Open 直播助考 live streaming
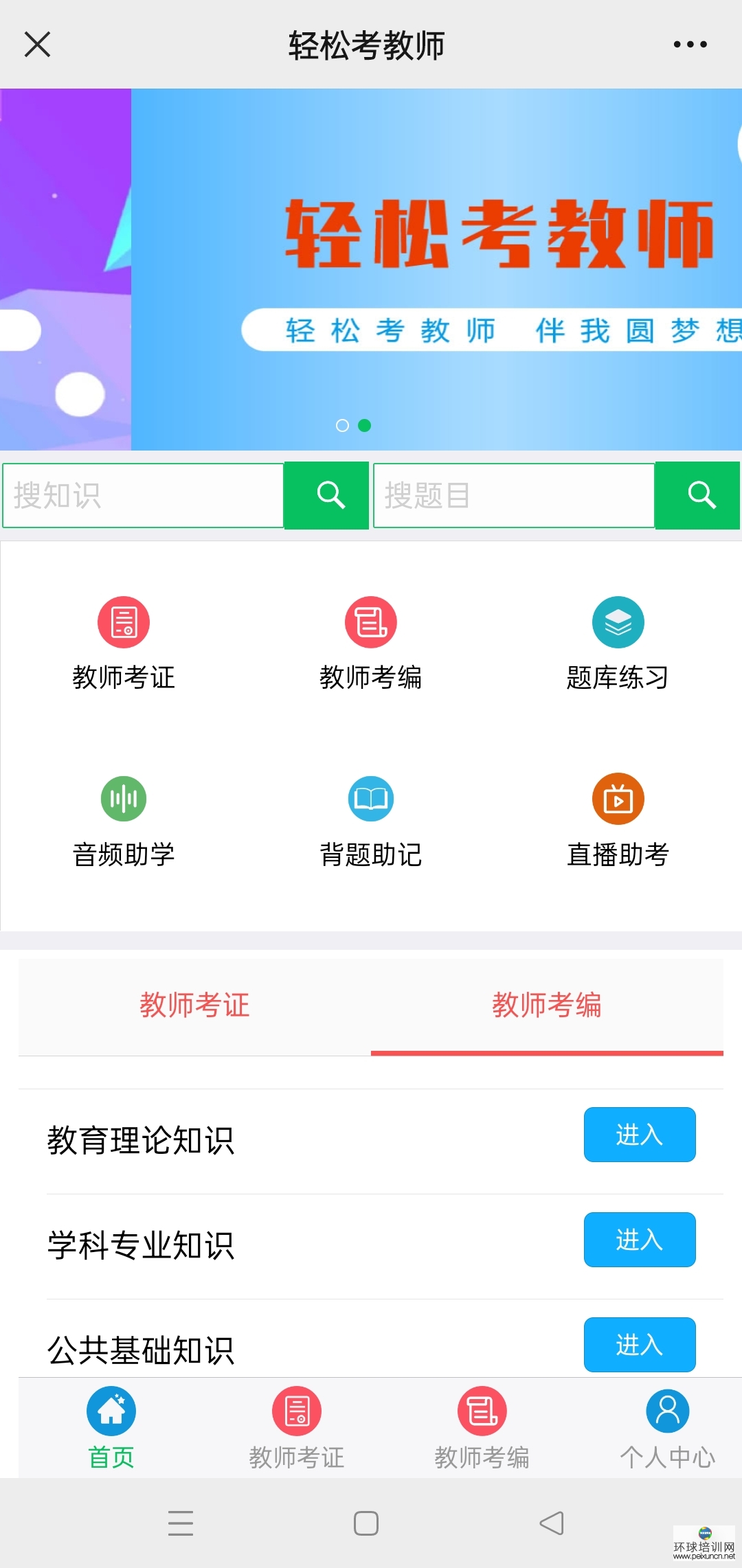This screenshot has width=742, height=1568. pyautogui.click(x=618, y=821)
